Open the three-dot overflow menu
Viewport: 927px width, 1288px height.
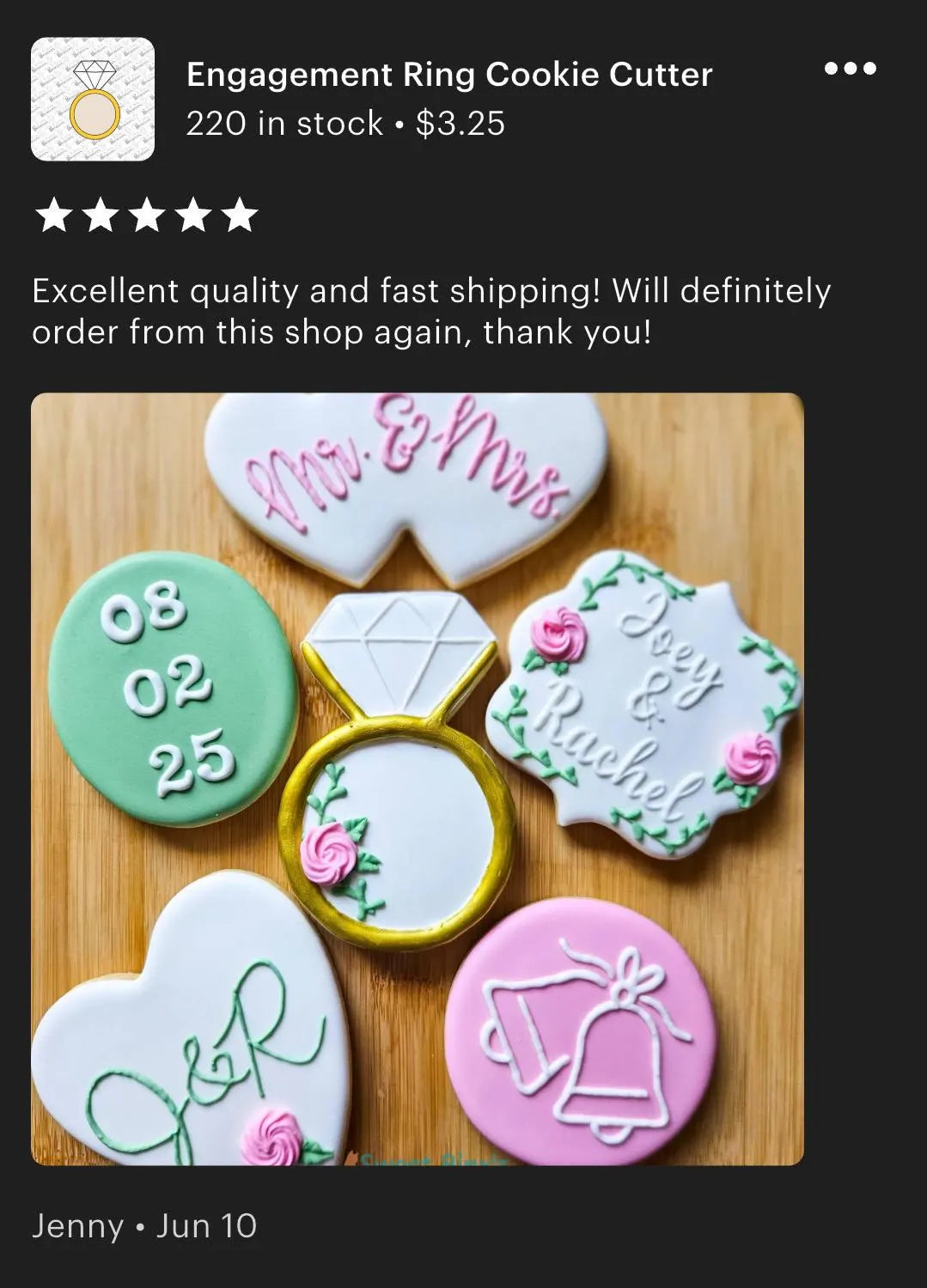coord(850,69)
